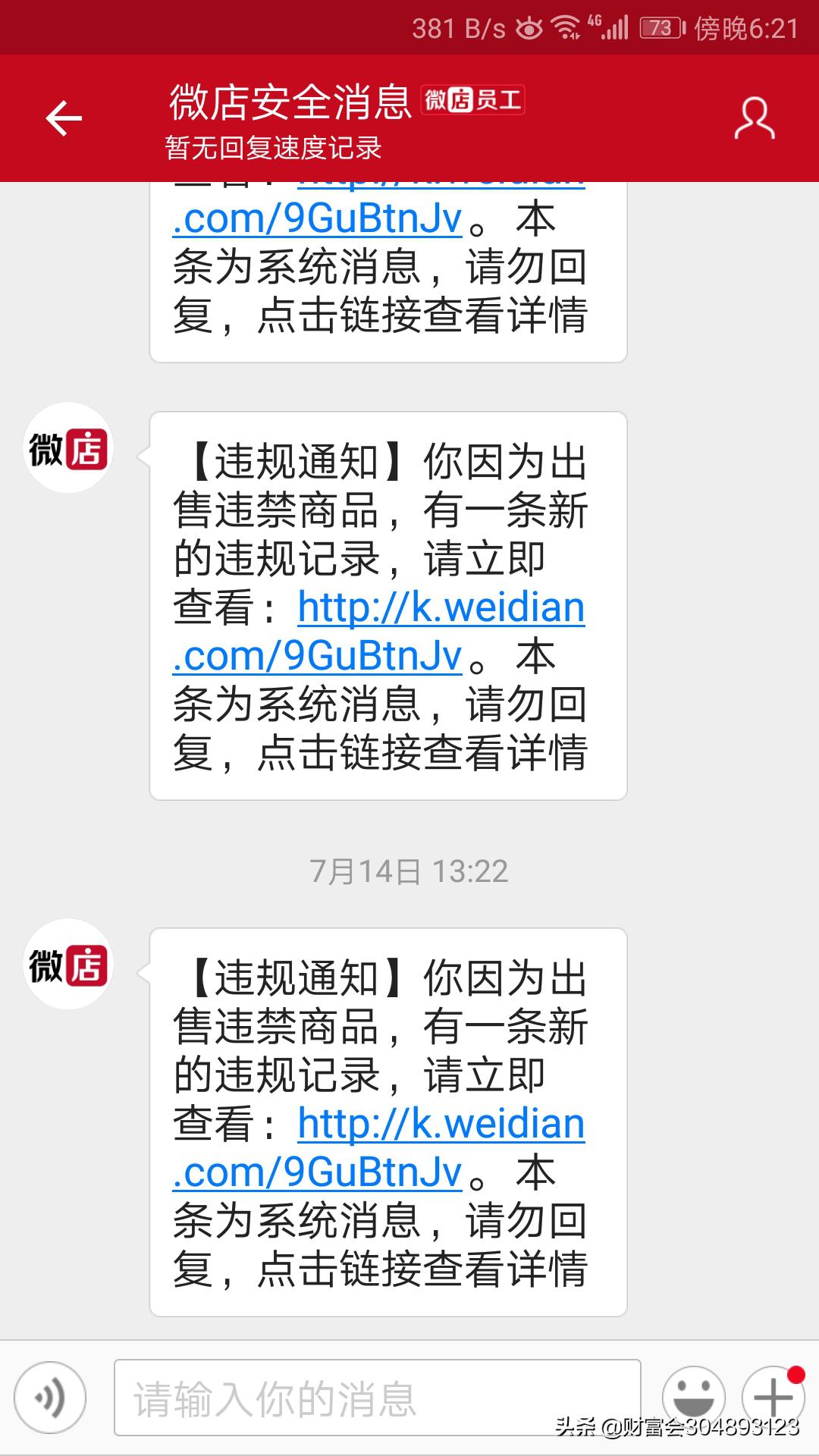
Task: Tap the back arrow in the title bar
Action: [64, 118]
